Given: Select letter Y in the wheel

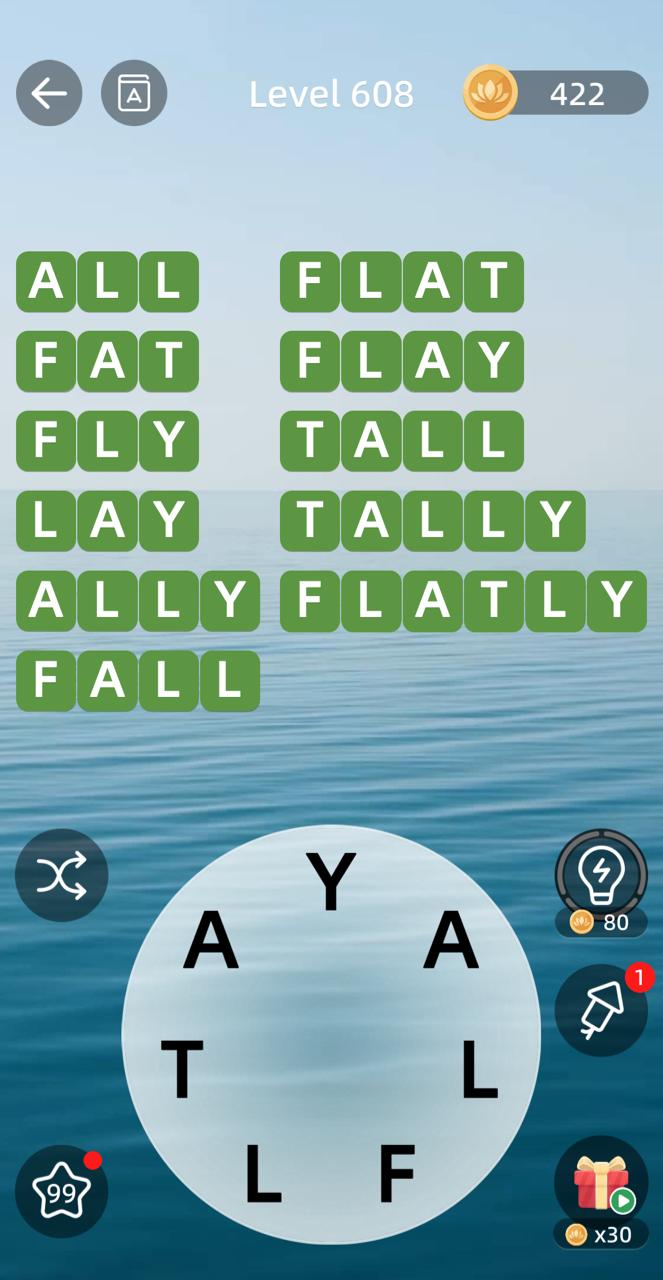Looking at the screenshot, I should coord(331,882).
